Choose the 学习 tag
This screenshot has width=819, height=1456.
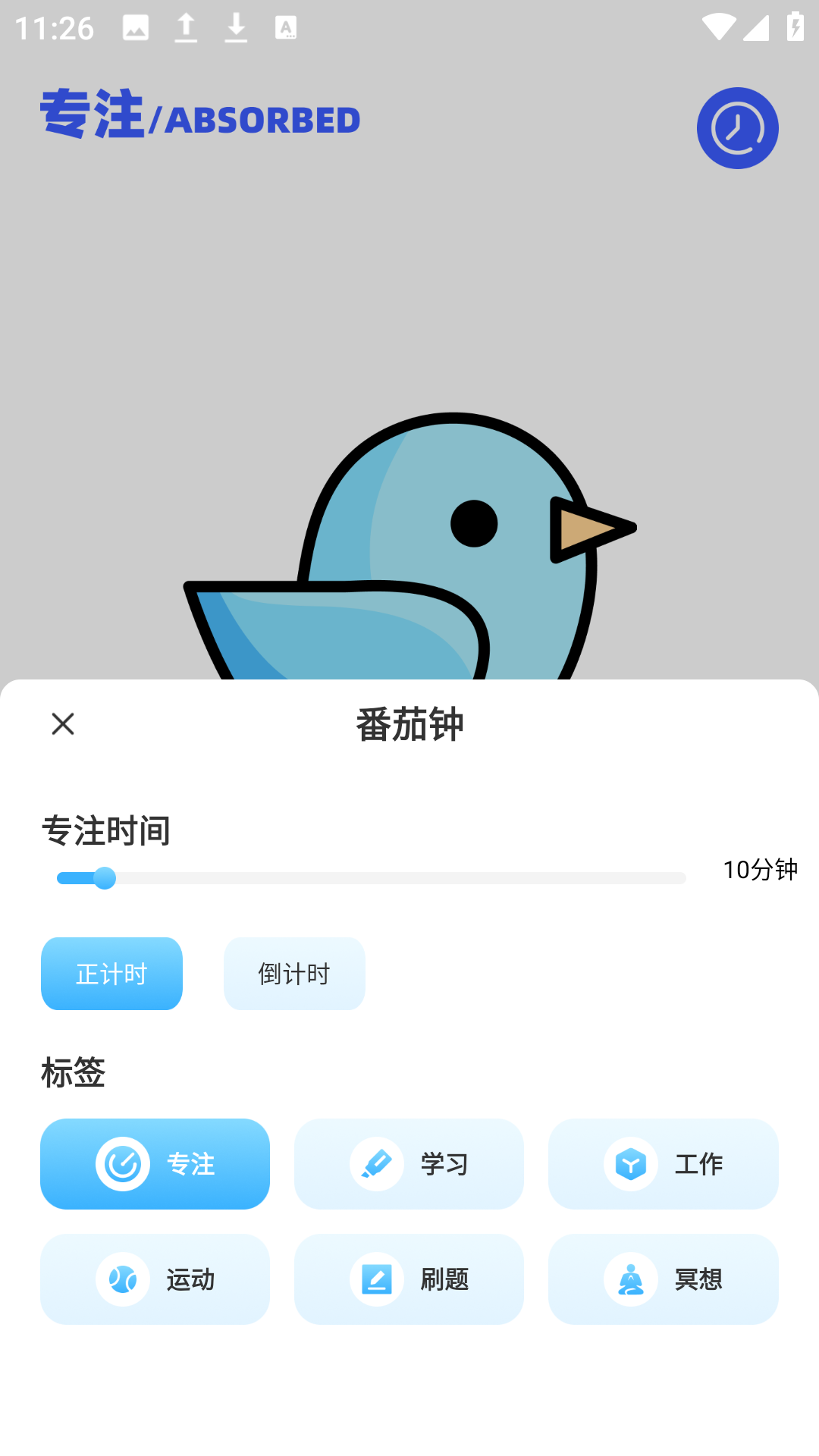pyautogui.click(x=409, y=1164)
